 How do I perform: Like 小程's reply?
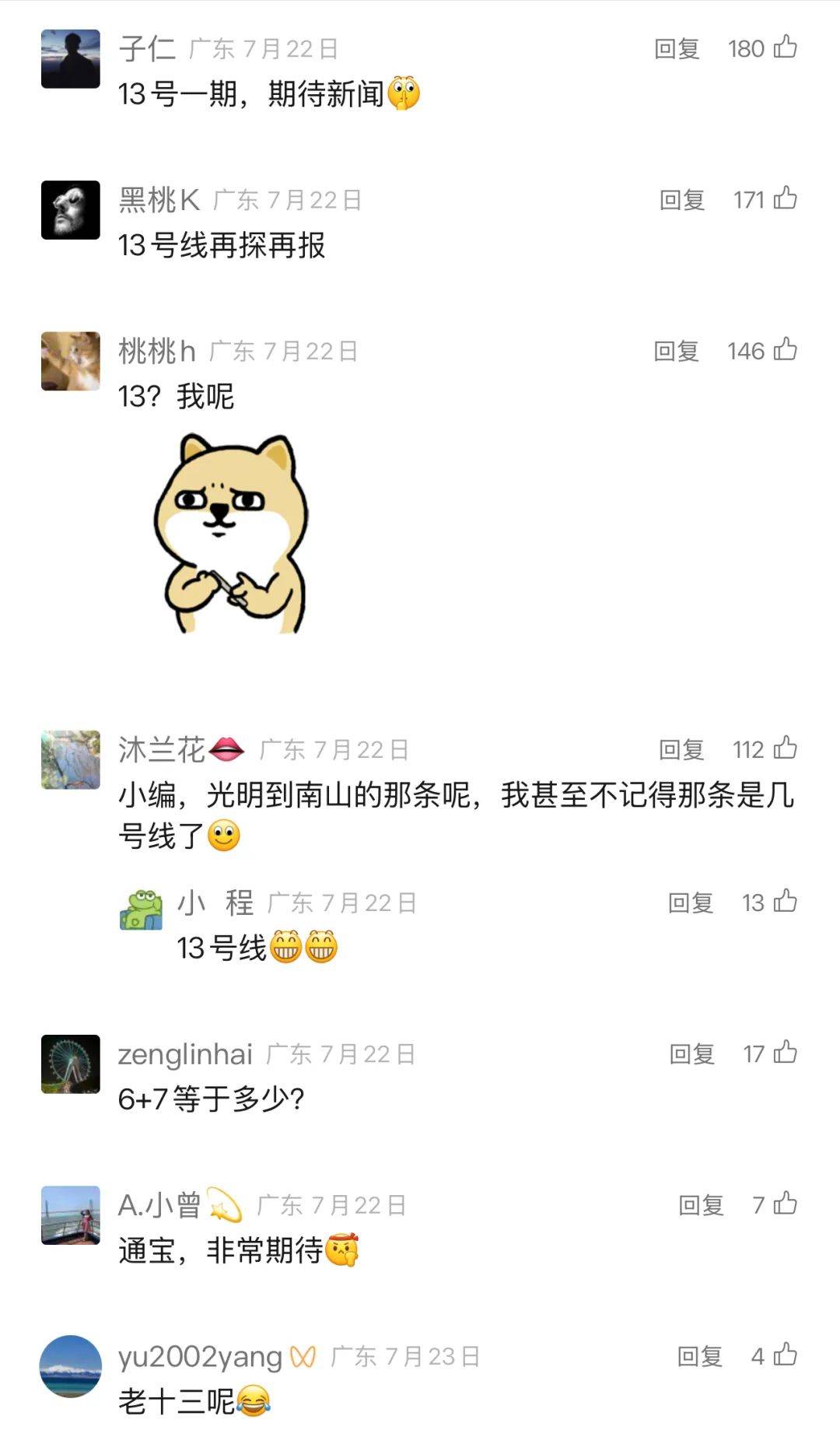point(785,902)
